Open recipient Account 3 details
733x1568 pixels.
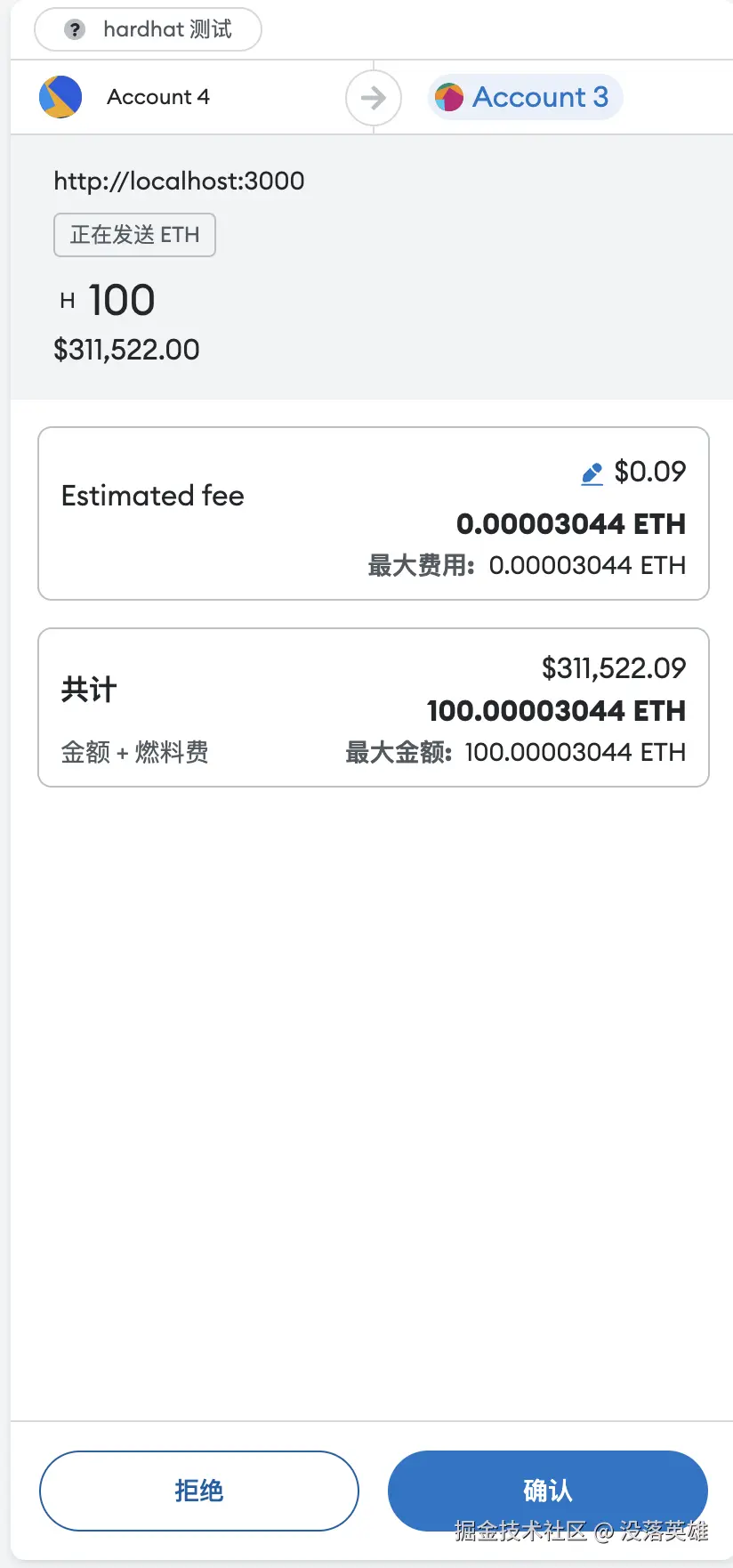(x=525, y=97)
